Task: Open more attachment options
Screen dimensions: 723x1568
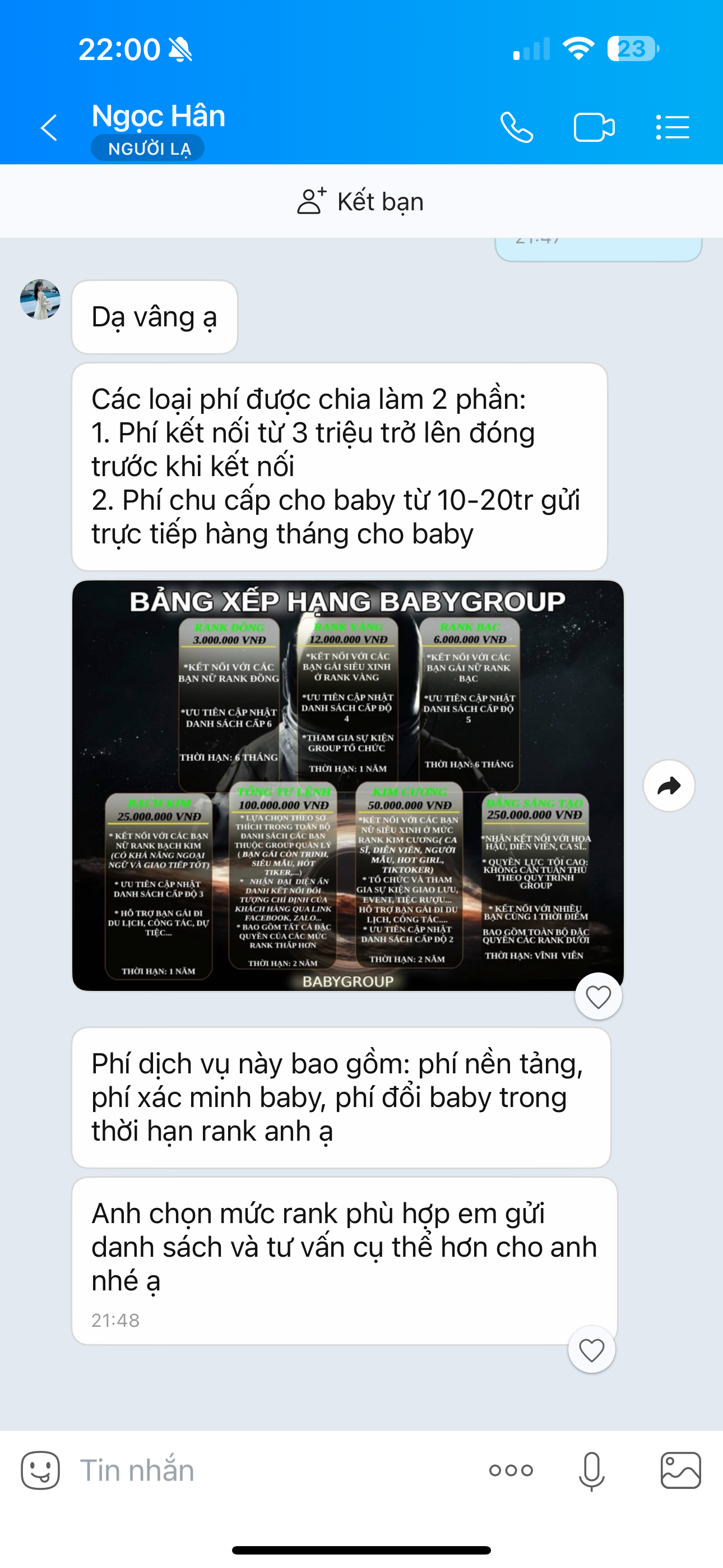Action: (x=511, y=1470)
